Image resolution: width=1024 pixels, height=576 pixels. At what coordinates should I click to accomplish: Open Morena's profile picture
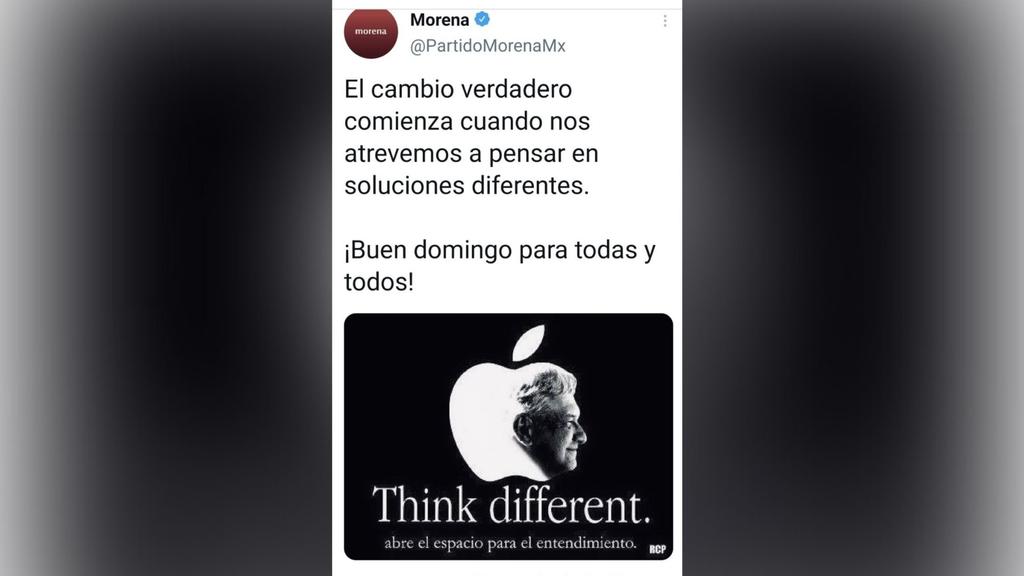click(x=371, y=32)
